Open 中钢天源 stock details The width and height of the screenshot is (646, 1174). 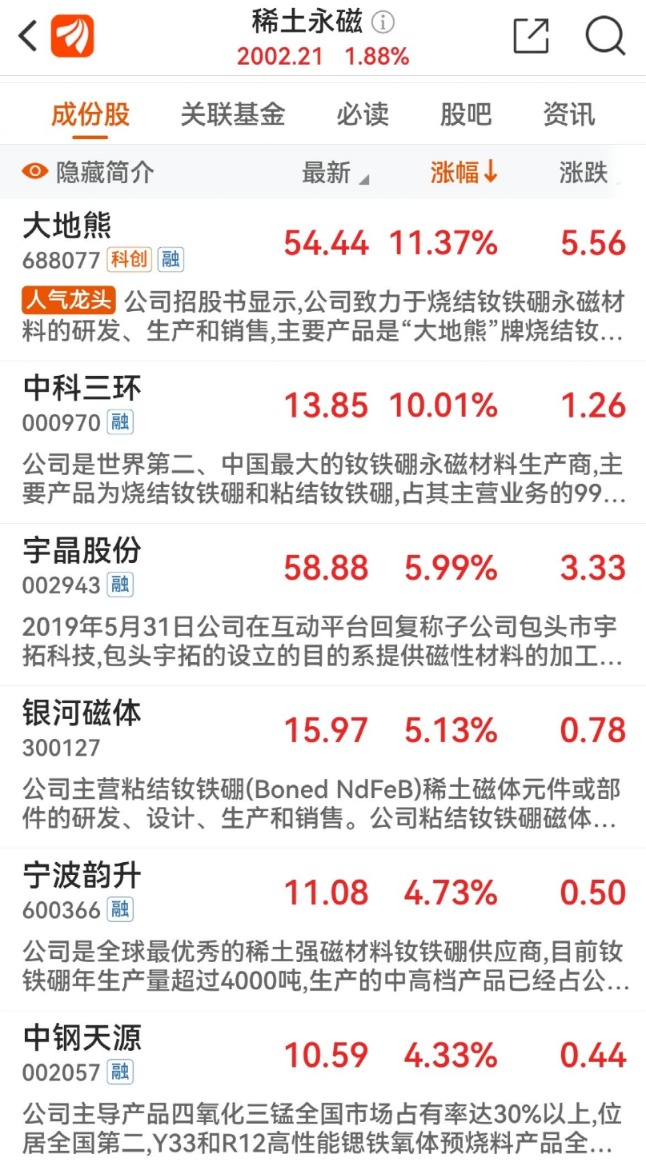pos(323,1092)
